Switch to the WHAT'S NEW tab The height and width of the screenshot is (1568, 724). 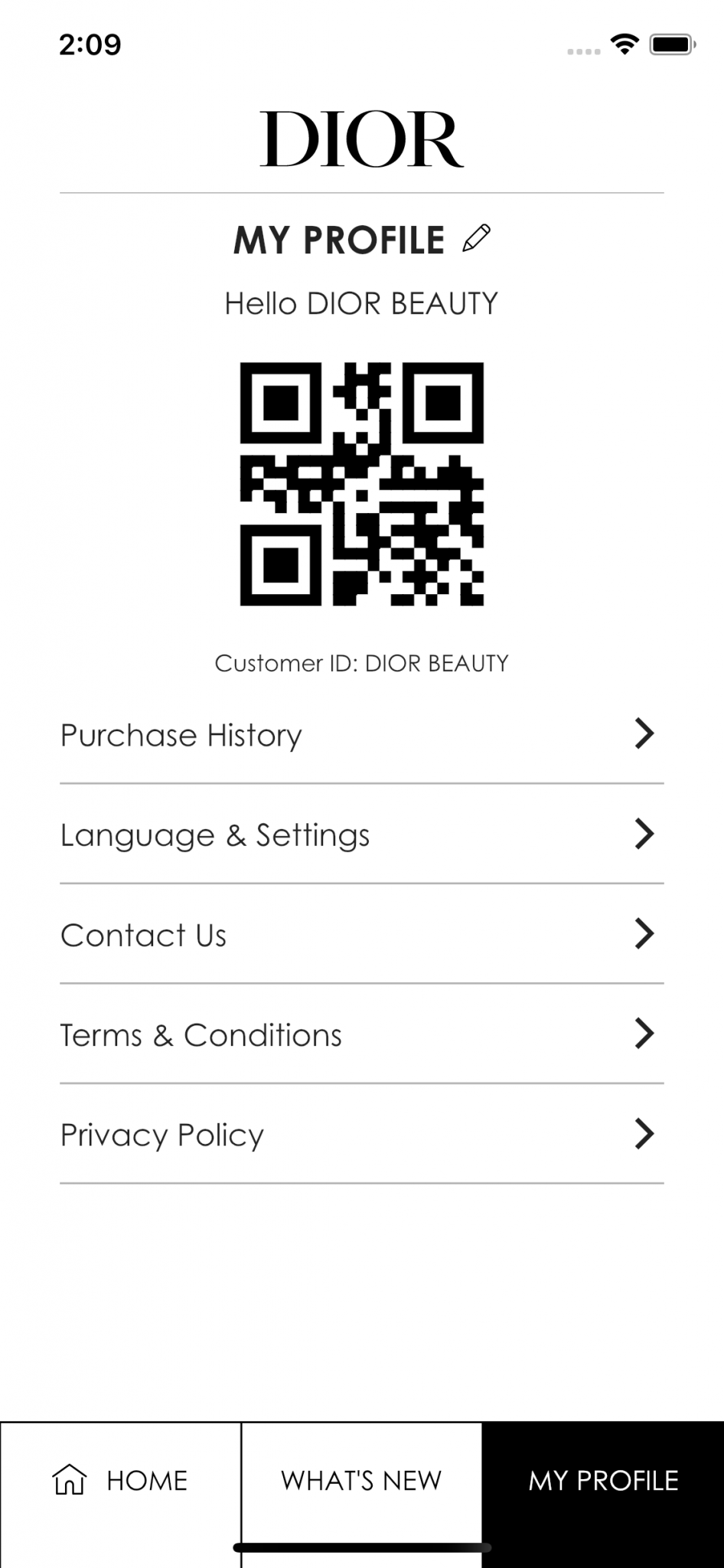point(361,1481)
